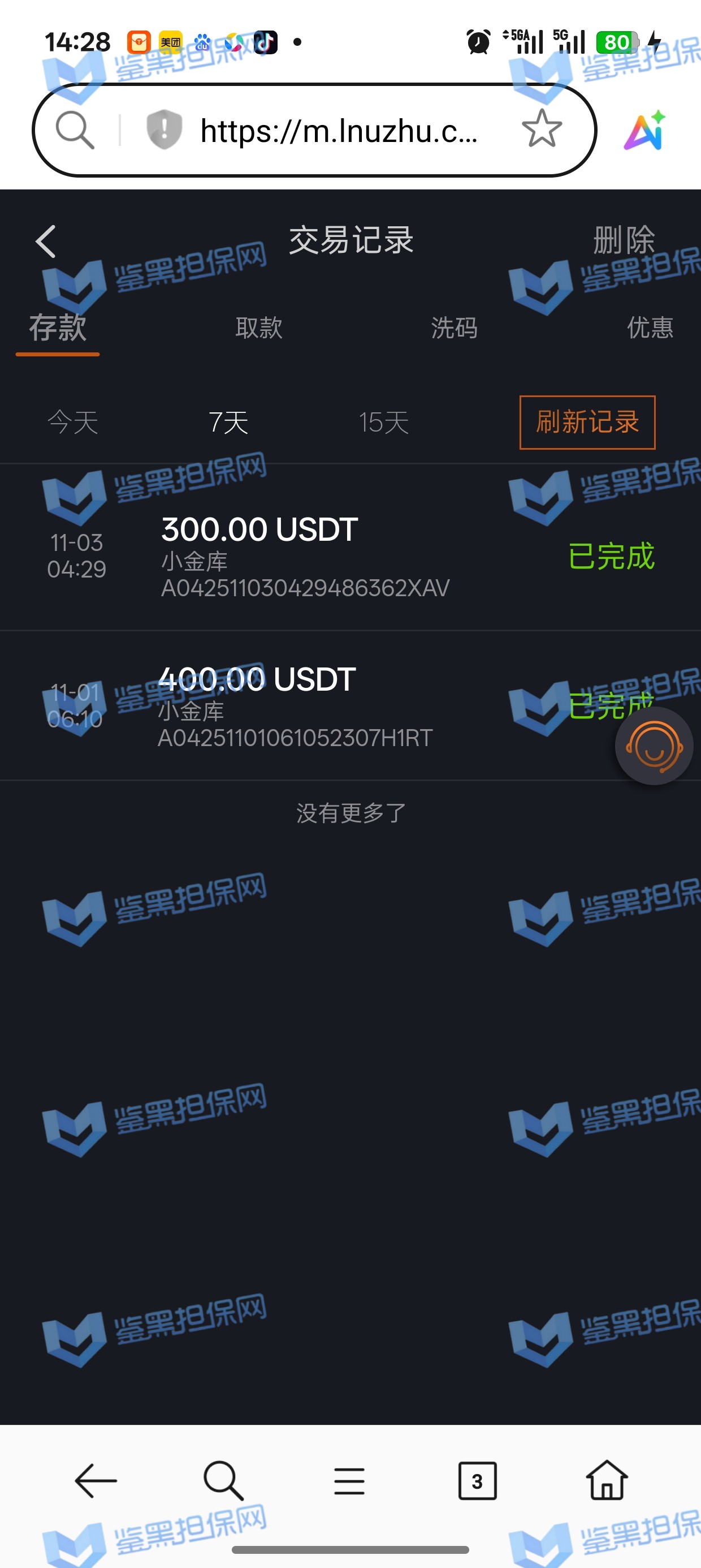Tap the browser address bar URL

tap(338, 131)
